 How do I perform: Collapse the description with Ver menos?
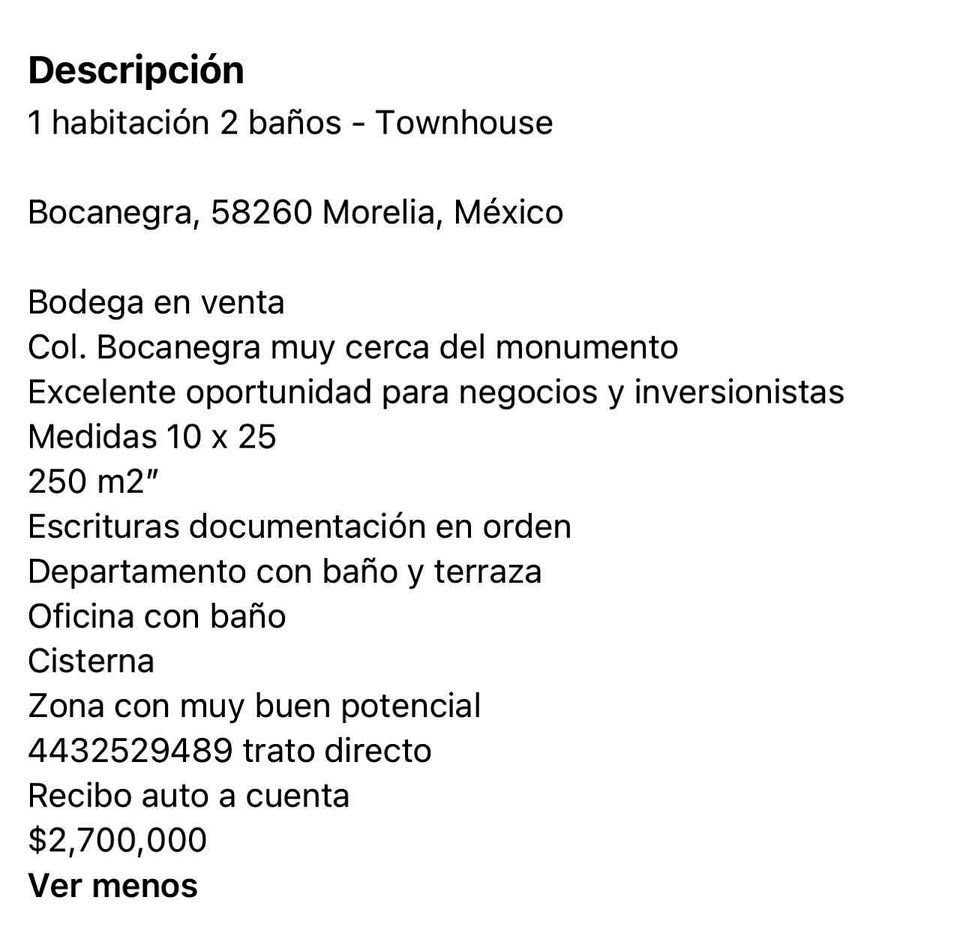click(x=113, y=885)
